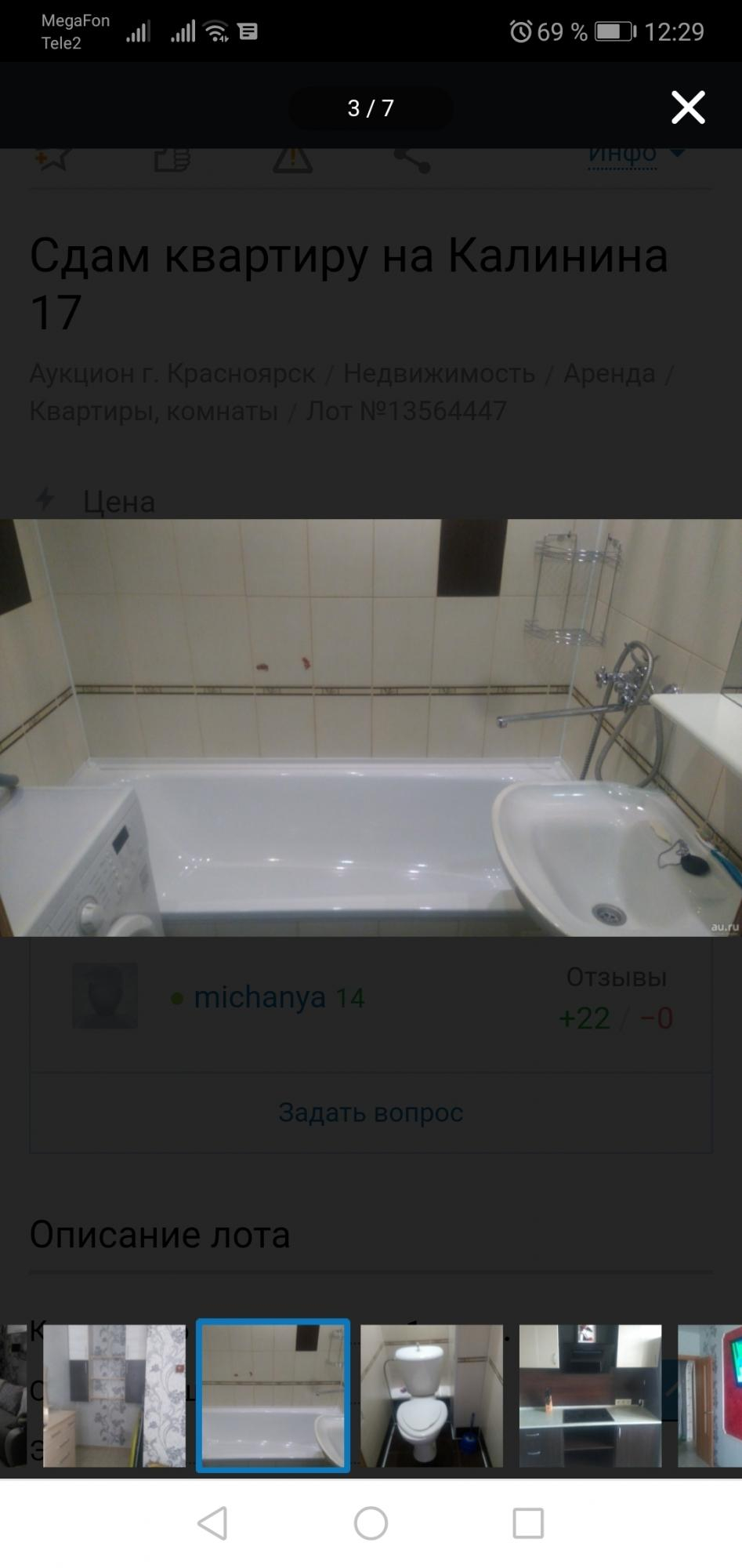
Task: Close the photo gallery overlay
Action: pos(688,107)
